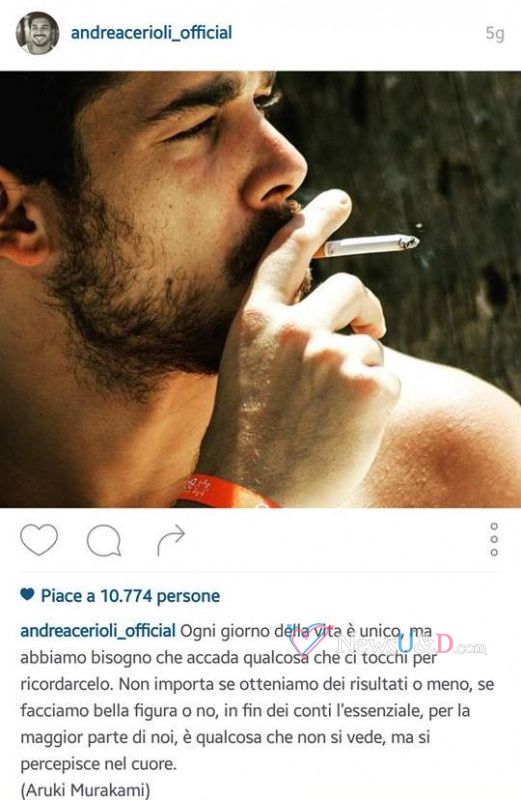Image resolution: width=521 pixels, height=800 pixels.
Task: Open andreacerioli_official profile picture
Action: coord(37,33)
